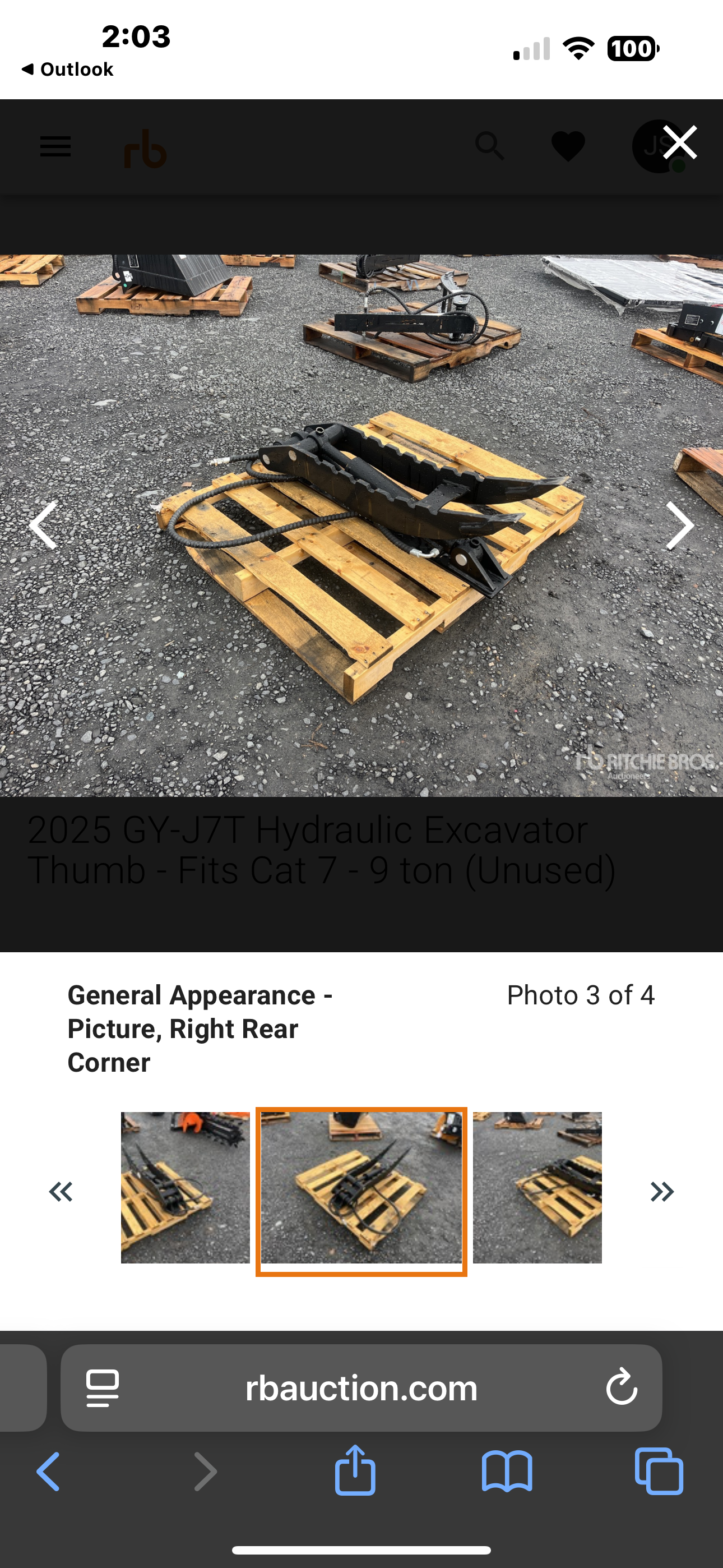This screenshot has height=1568, width=723.
Task: Show the next photo with the right arrow
Action: pyautogui.click(x=680, y=525)
